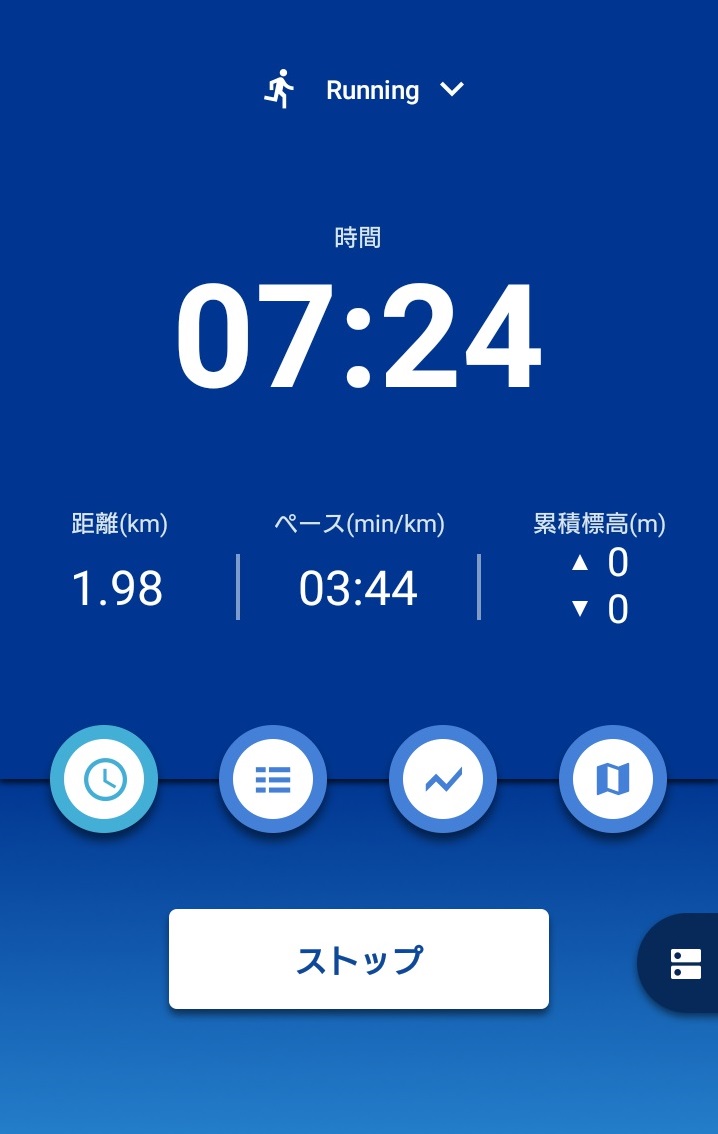This screenshot has width=718, height=1134.
Task: Open the route map view
Action: click(612, 779)
